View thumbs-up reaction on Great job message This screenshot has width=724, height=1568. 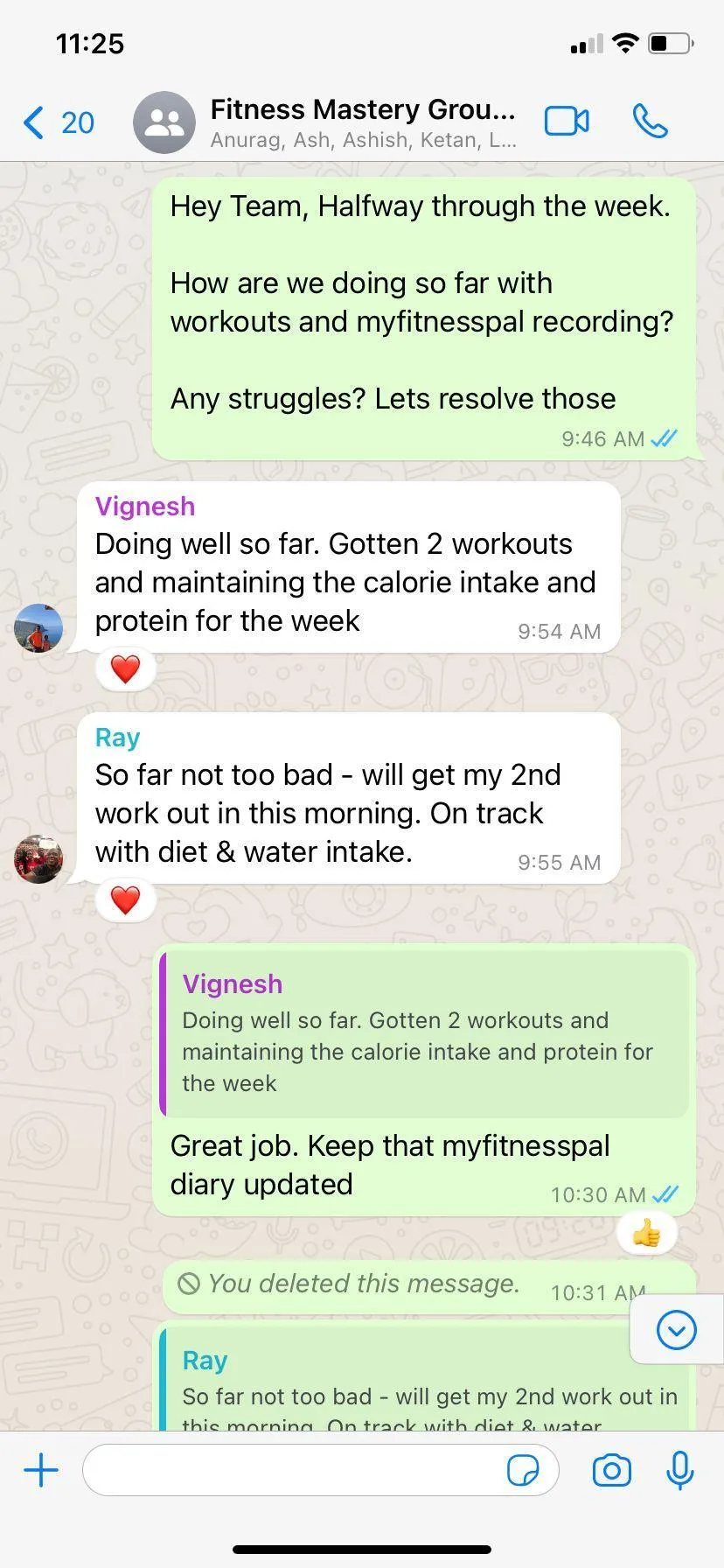point(646,1235)
